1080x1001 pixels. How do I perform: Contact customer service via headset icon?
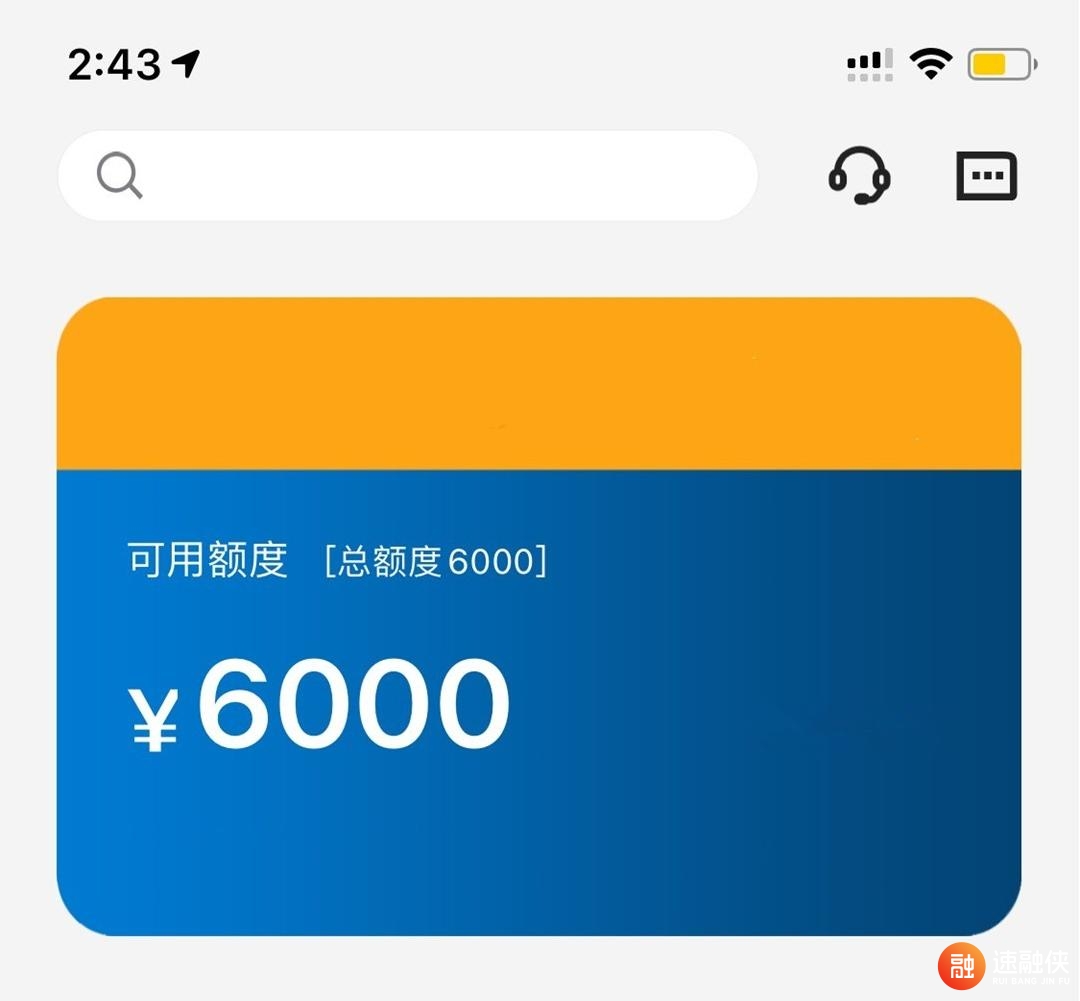point(859,176)
